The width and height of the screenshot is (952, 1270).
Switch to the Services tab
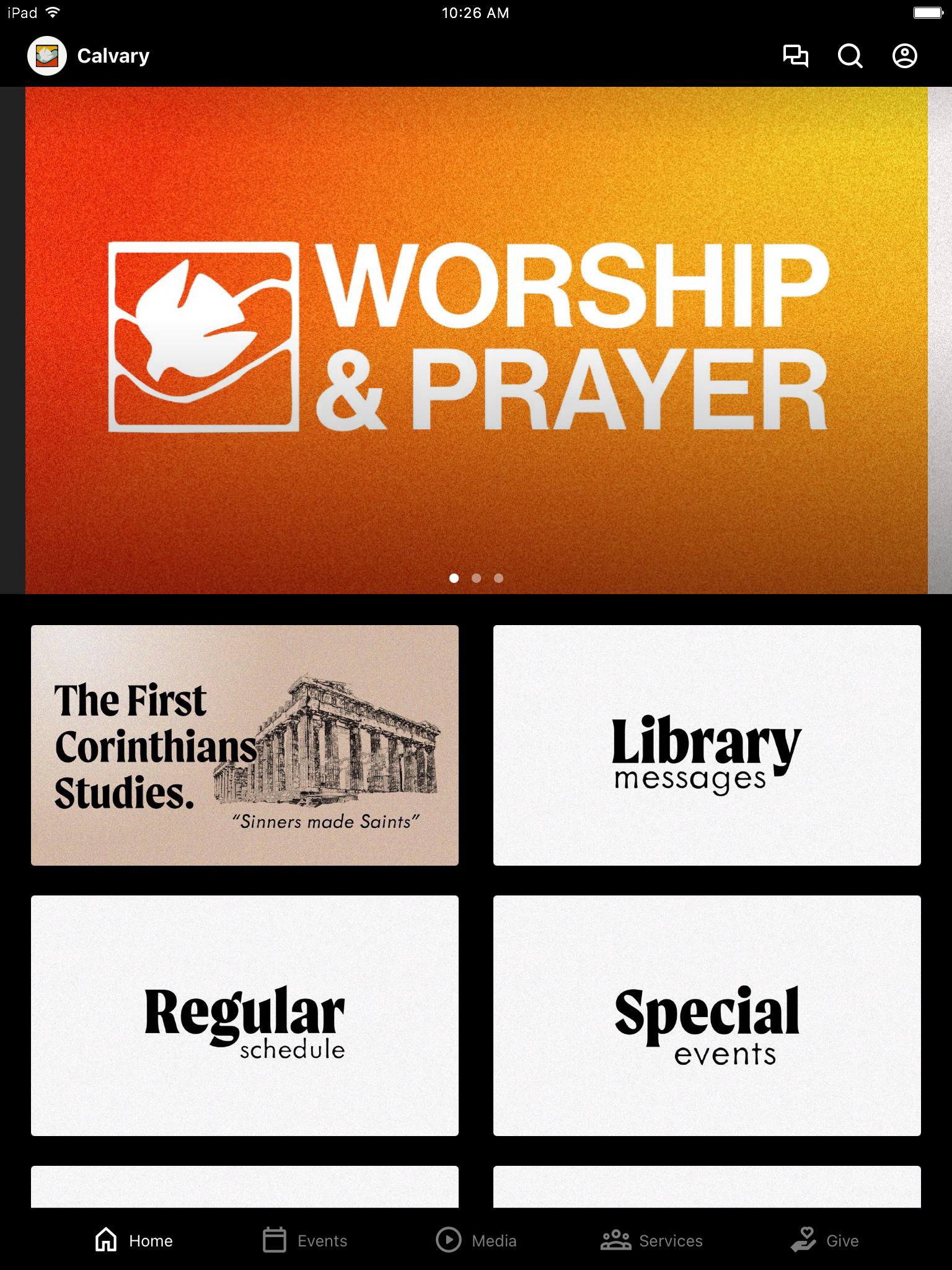point(652,1240)
